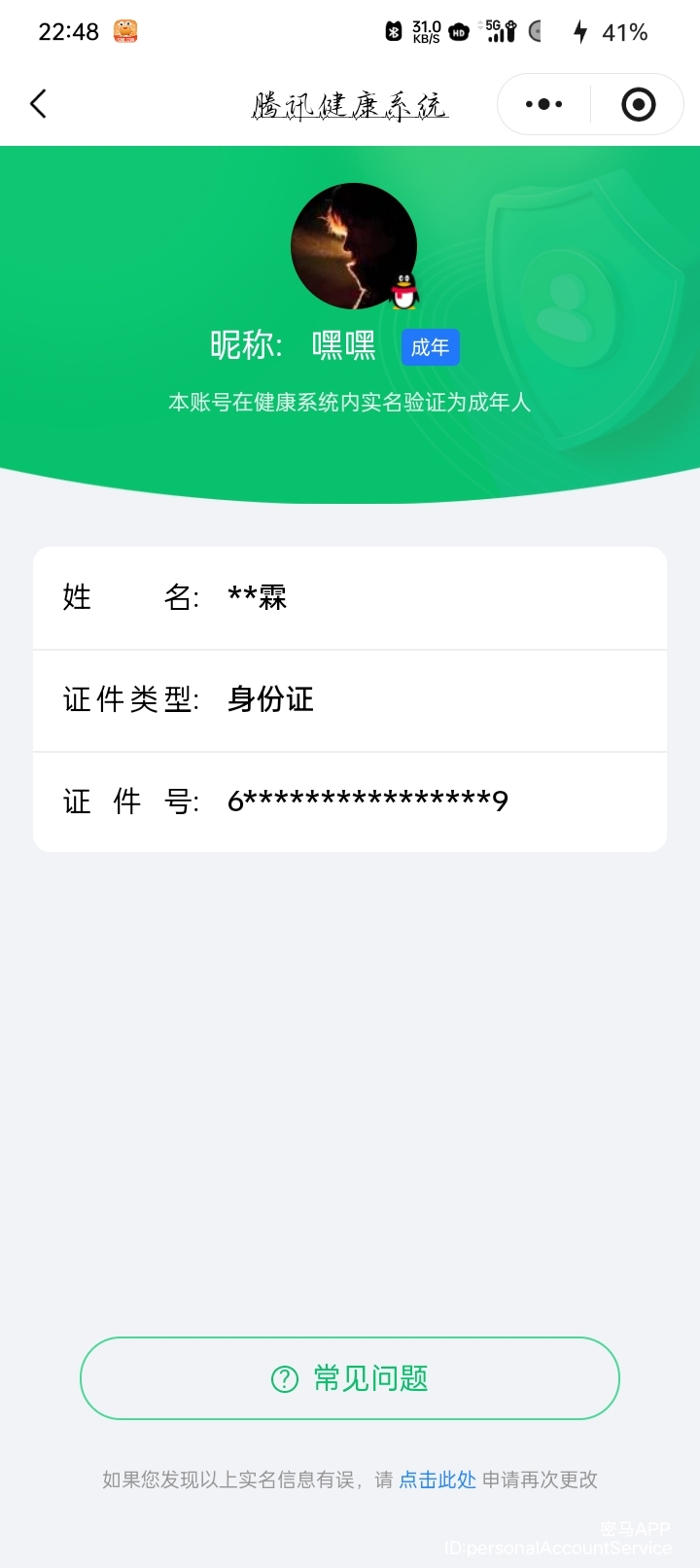Tap the user avatar photo
Image resolution: width=700 pixels, height=1568 pixels.
354,246
